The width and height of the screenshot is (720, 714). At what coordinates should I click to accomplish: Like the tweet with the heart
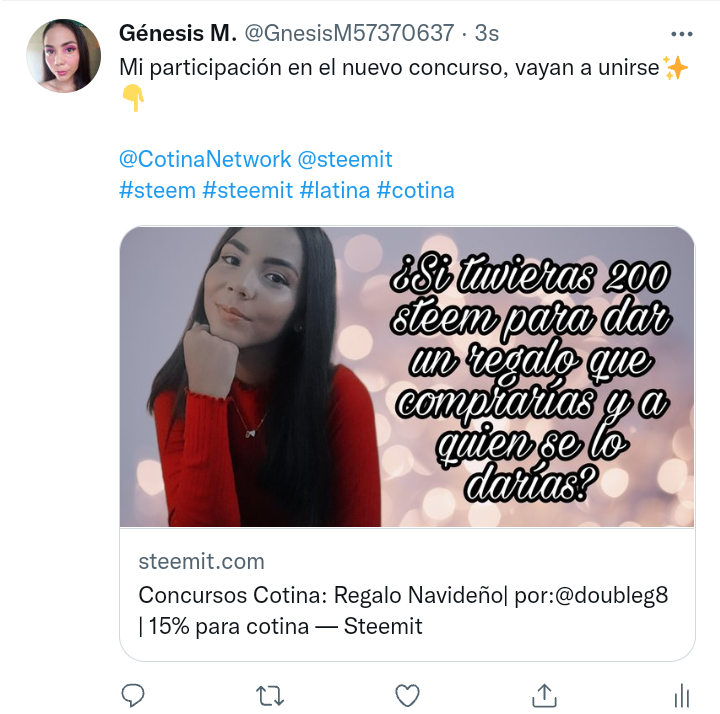[x=407, y=695]
